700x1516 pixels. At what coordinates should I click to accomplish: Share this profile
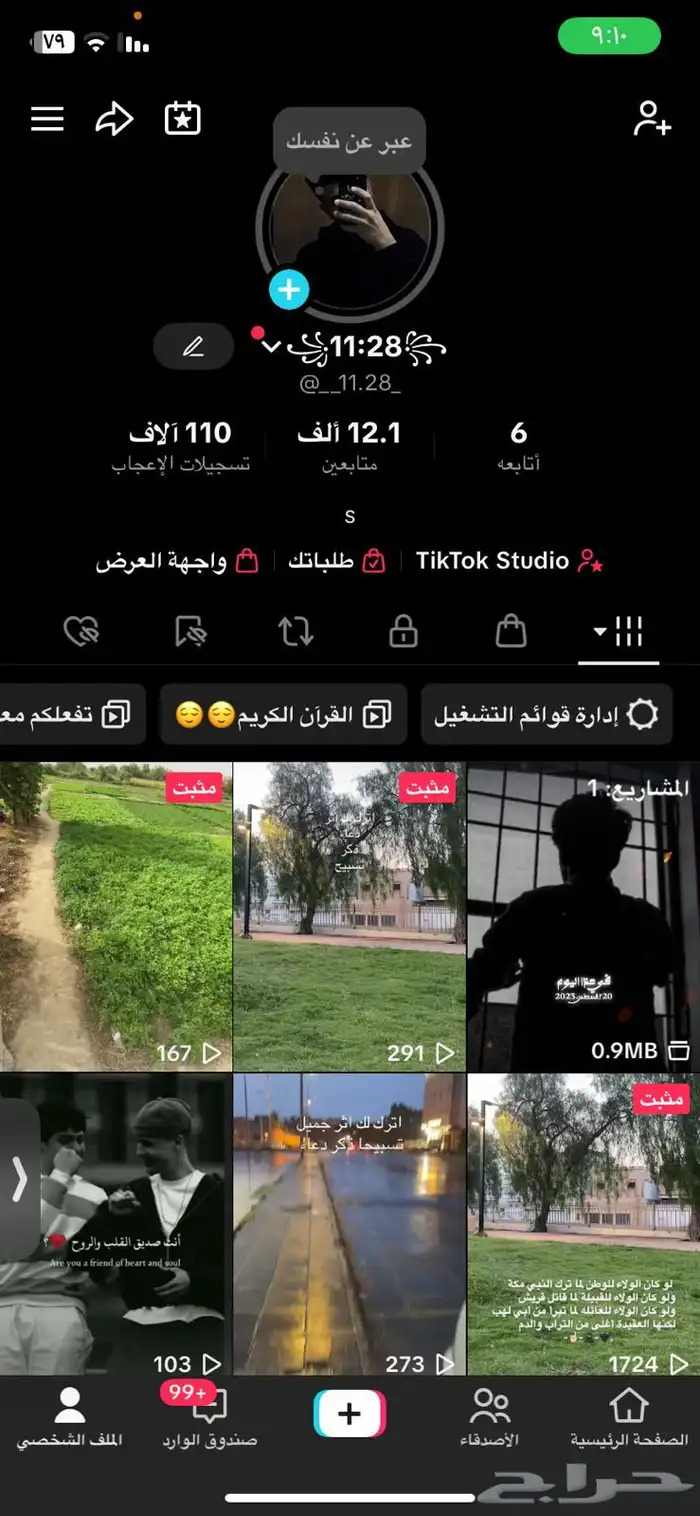tap(114, 120)
